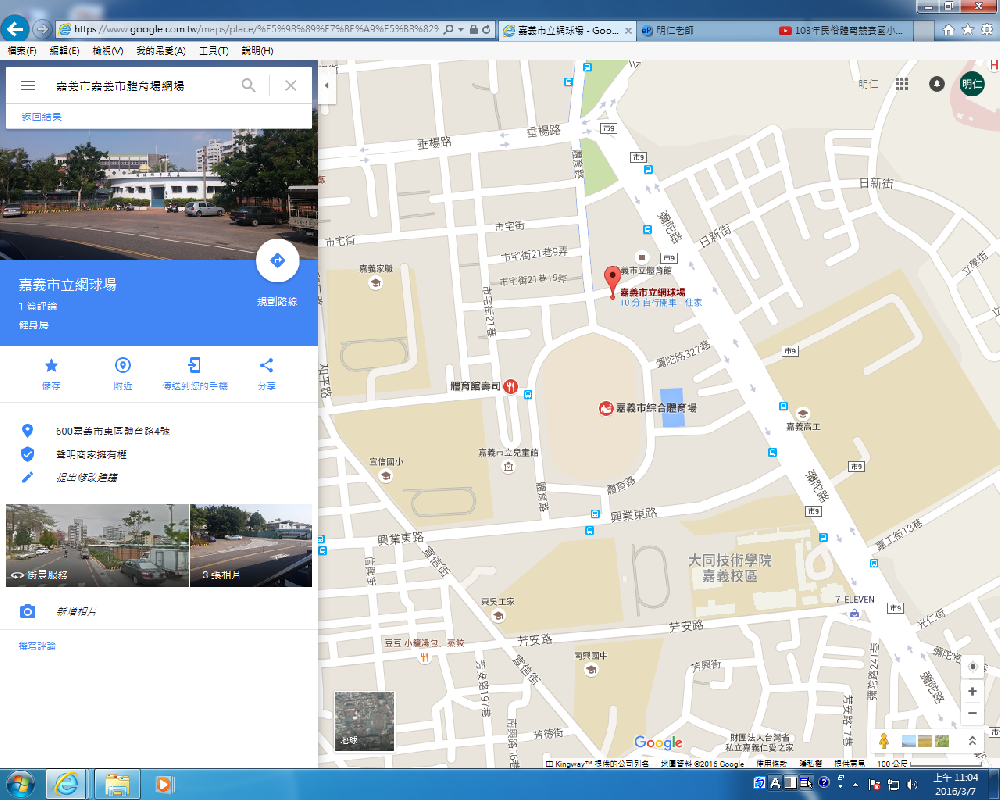Open the Google apps grid icon

click(x=902, y=85)
